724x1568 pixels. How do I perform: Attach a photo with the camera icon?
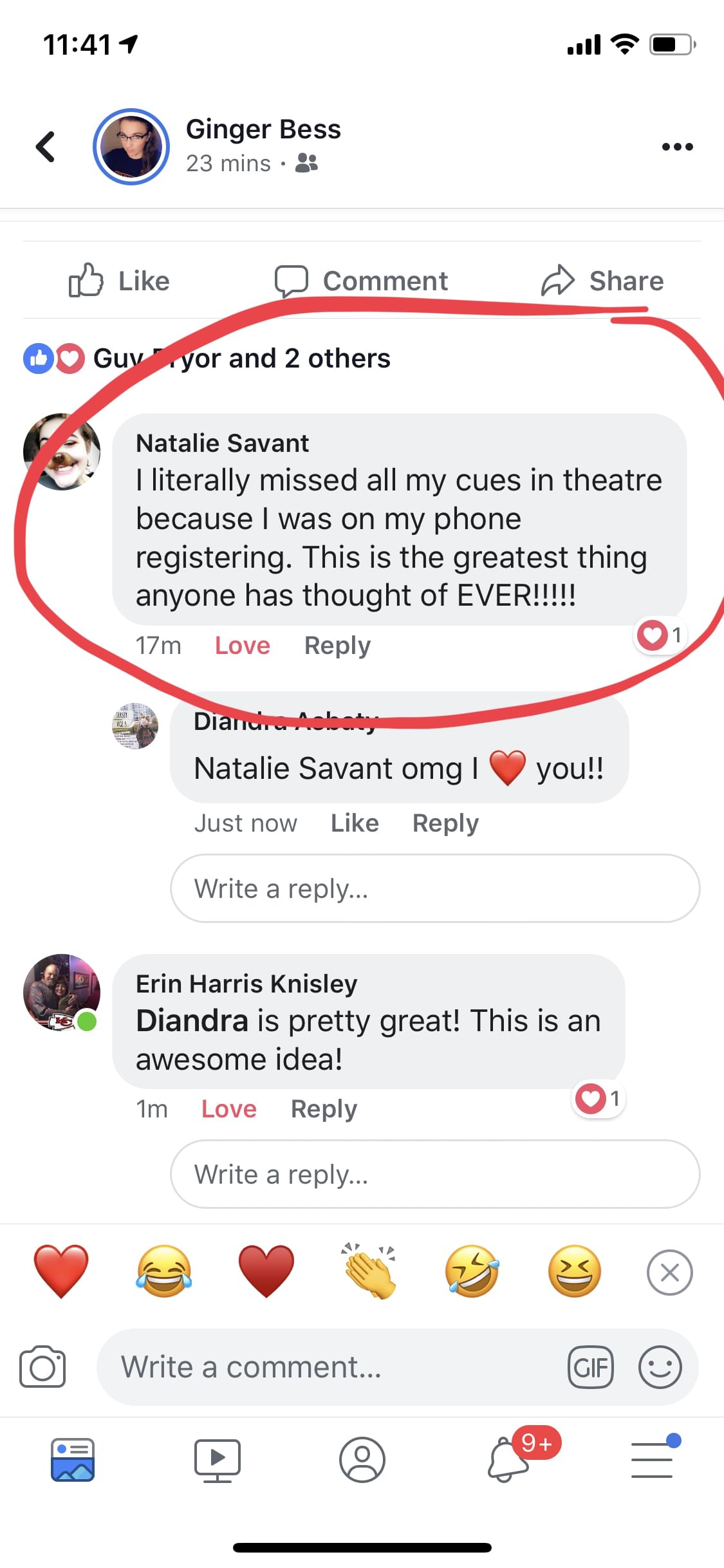(x=42, y=1367)
